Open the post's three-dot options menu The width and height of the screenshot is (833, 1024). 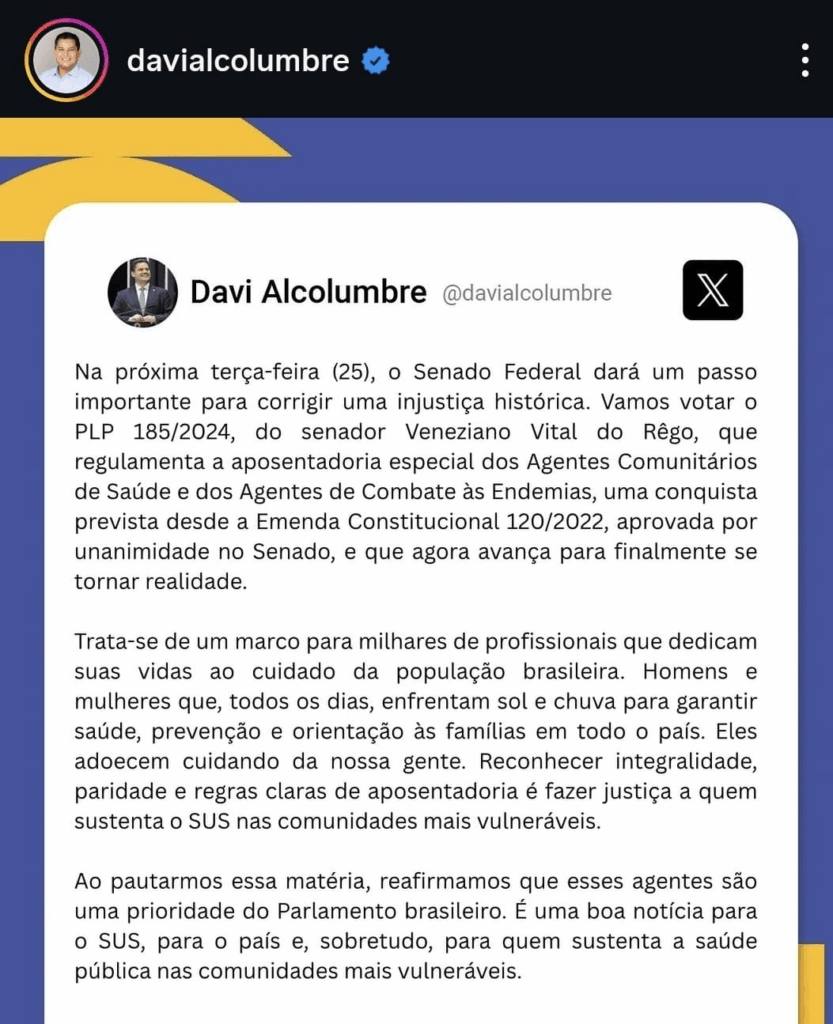pyautogui.click(x=805, y=61)
